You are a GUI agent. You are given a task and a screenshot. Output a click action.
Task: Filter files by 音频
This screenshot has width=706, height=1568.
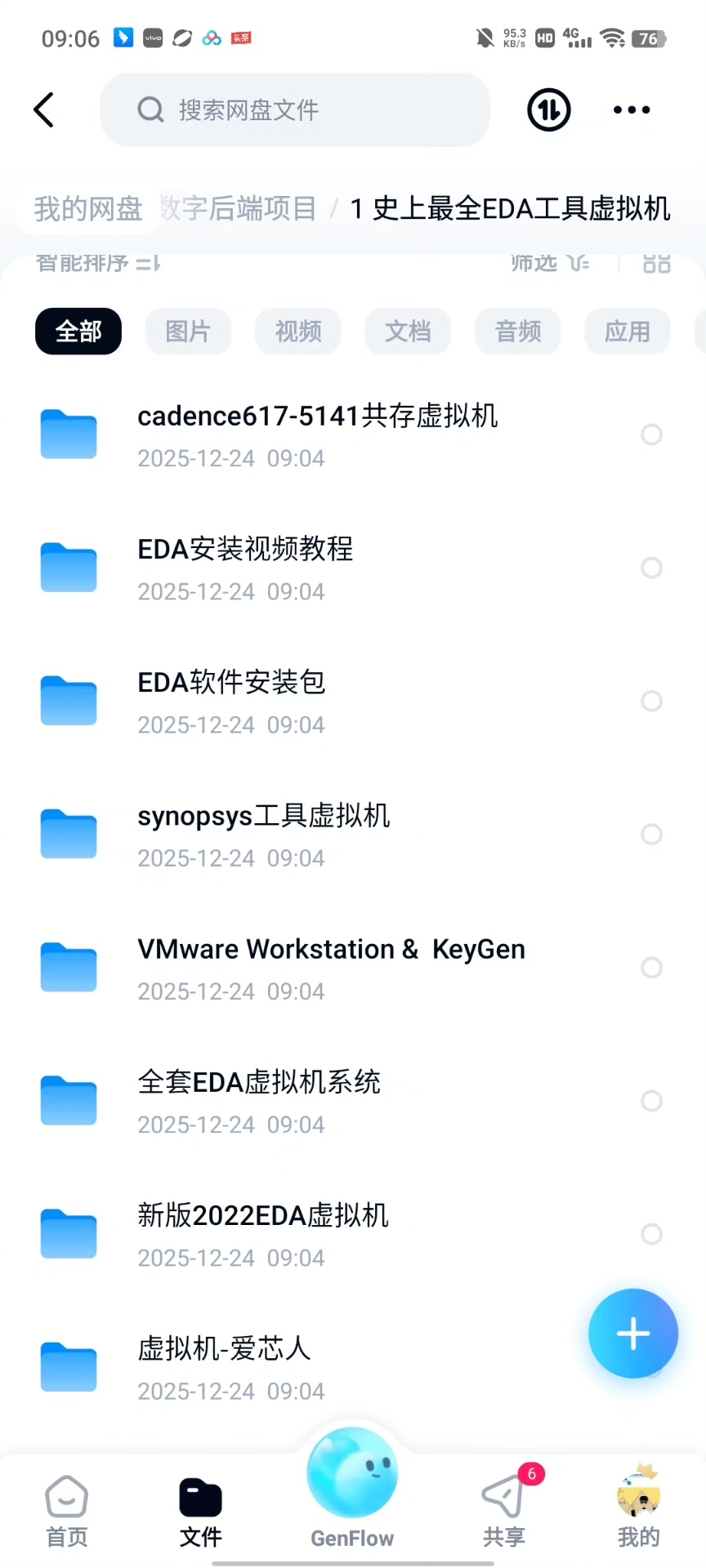[517, 332]
